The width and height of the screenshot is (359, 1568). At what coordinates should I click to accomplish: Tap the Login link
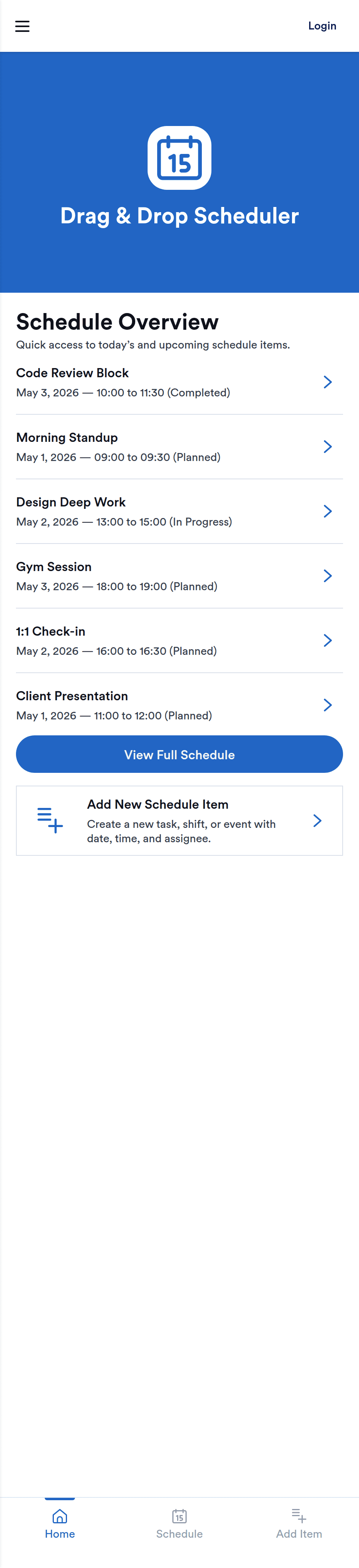pos(321,26)
